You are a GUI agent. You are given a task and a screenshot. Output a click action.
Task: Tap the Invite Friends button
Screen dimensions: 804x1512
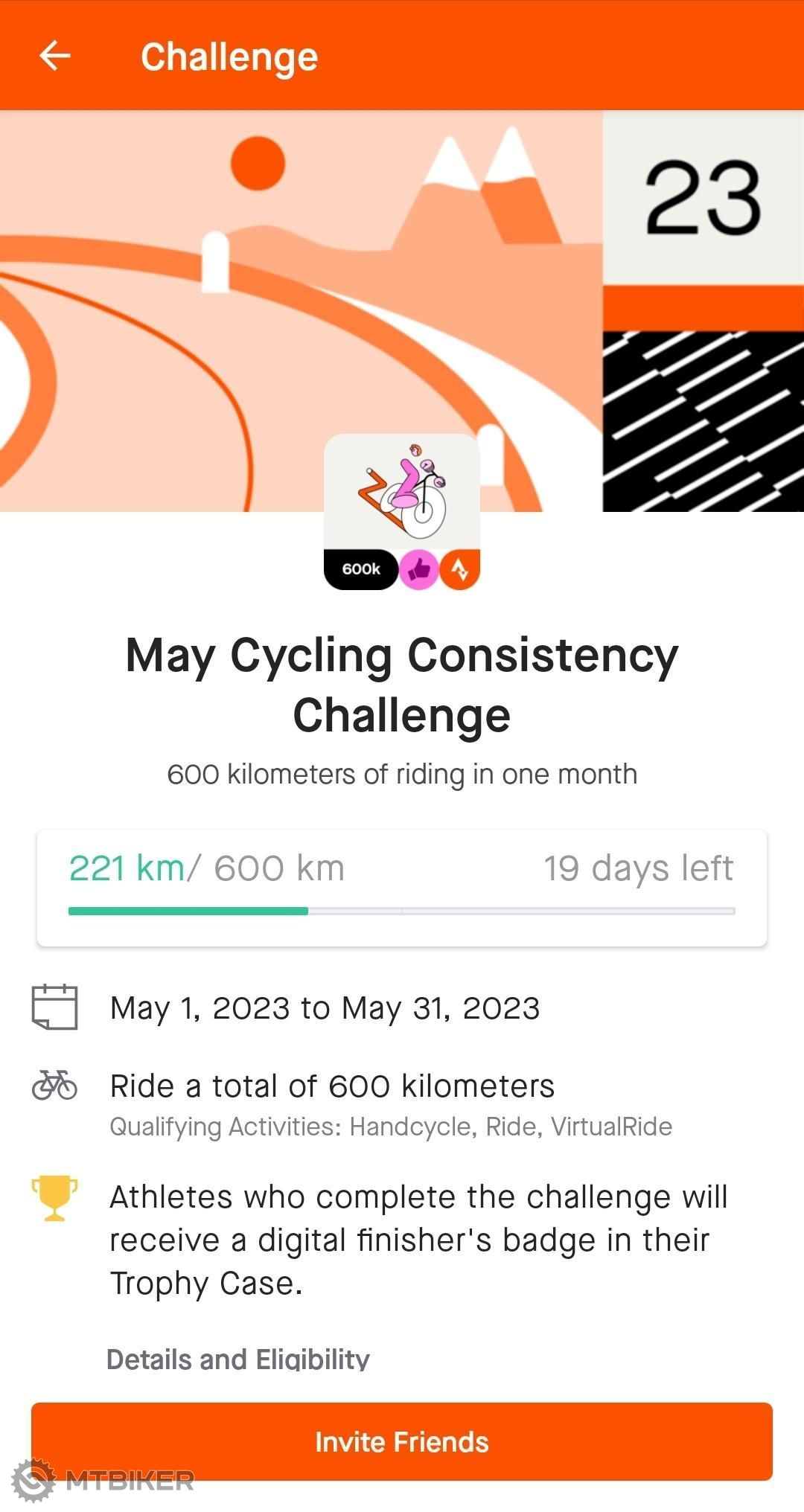click(x=402, y=1441)
